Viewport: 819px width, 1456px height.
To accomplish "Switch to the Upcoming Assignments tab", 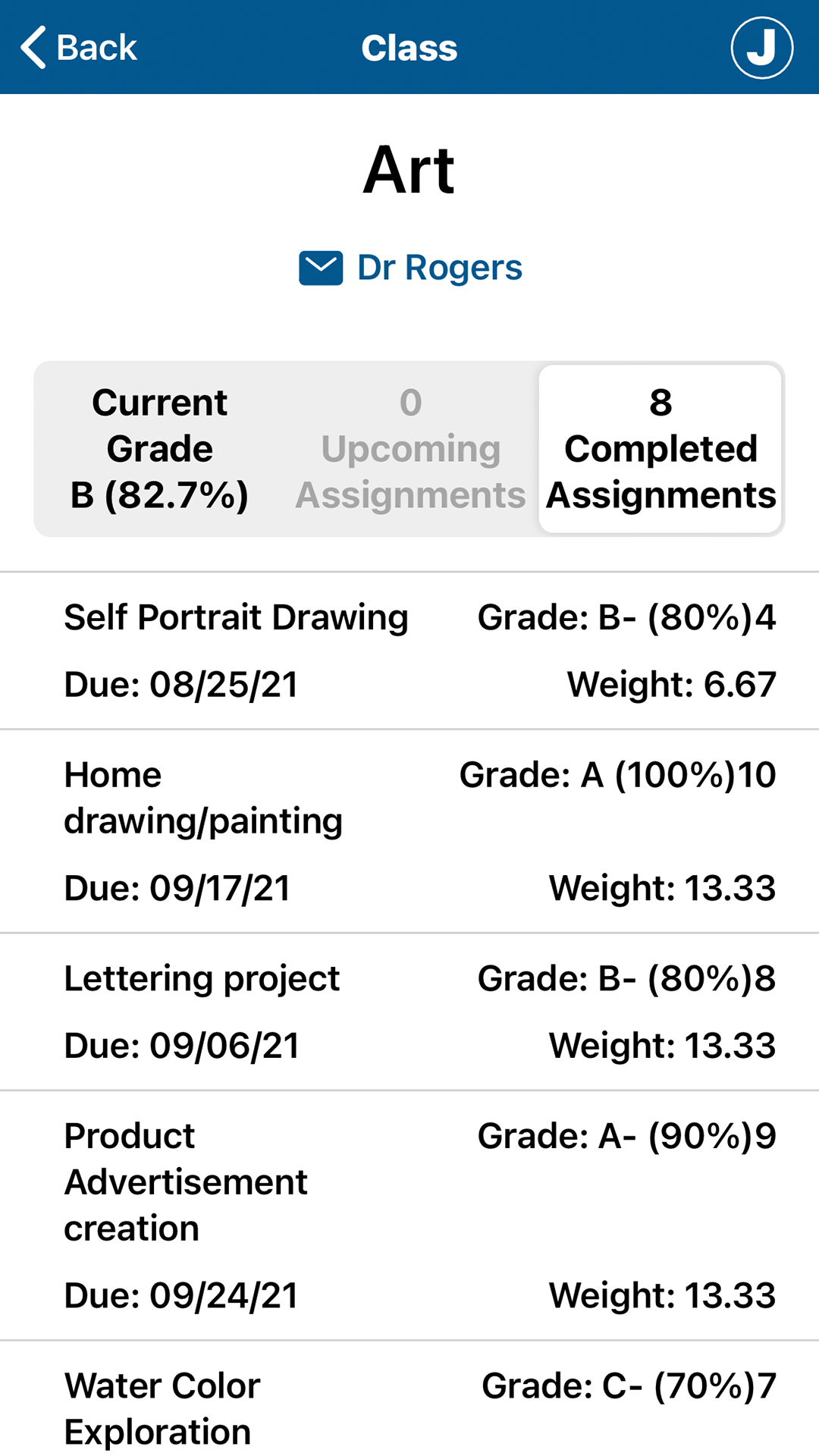I will tap(410, 449).
